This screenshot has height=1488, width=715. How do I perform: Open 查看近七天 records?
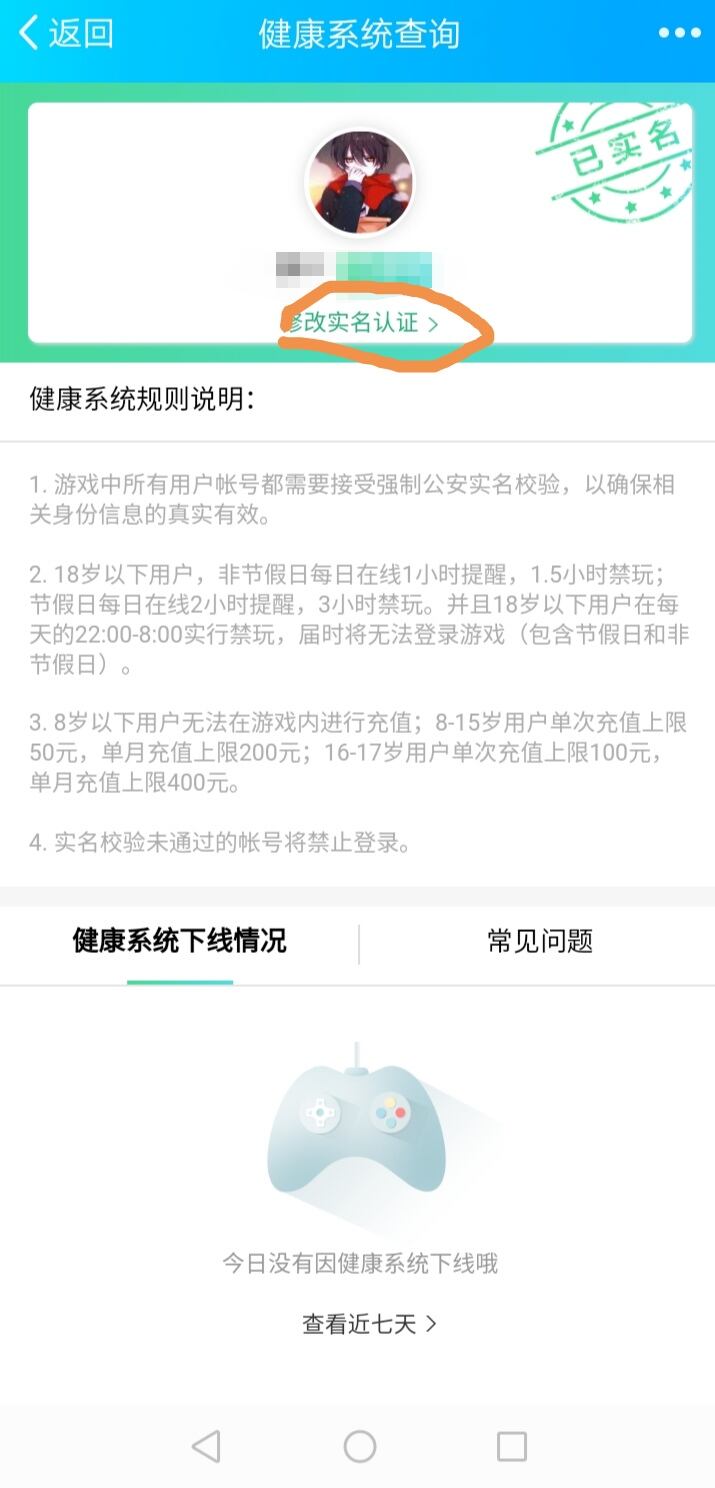pyautogui.click(x=369, y=1324)
